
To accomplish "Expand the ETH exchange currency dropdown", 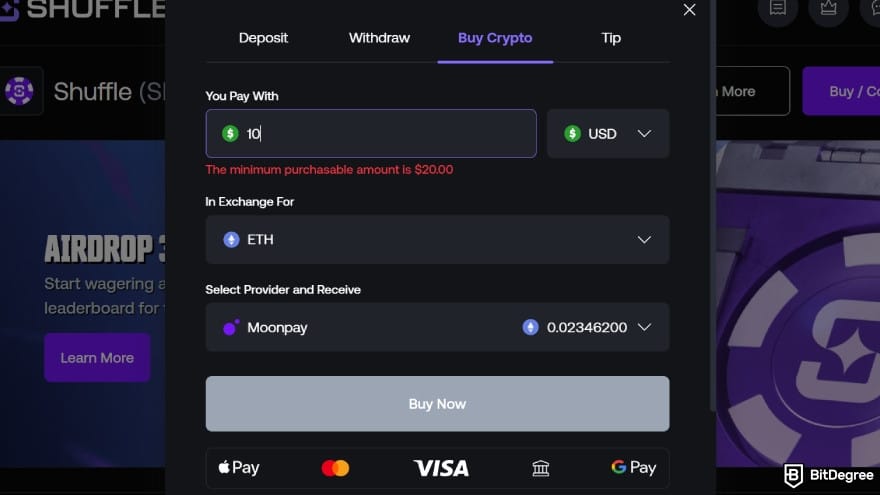I will tap(437, 240).
